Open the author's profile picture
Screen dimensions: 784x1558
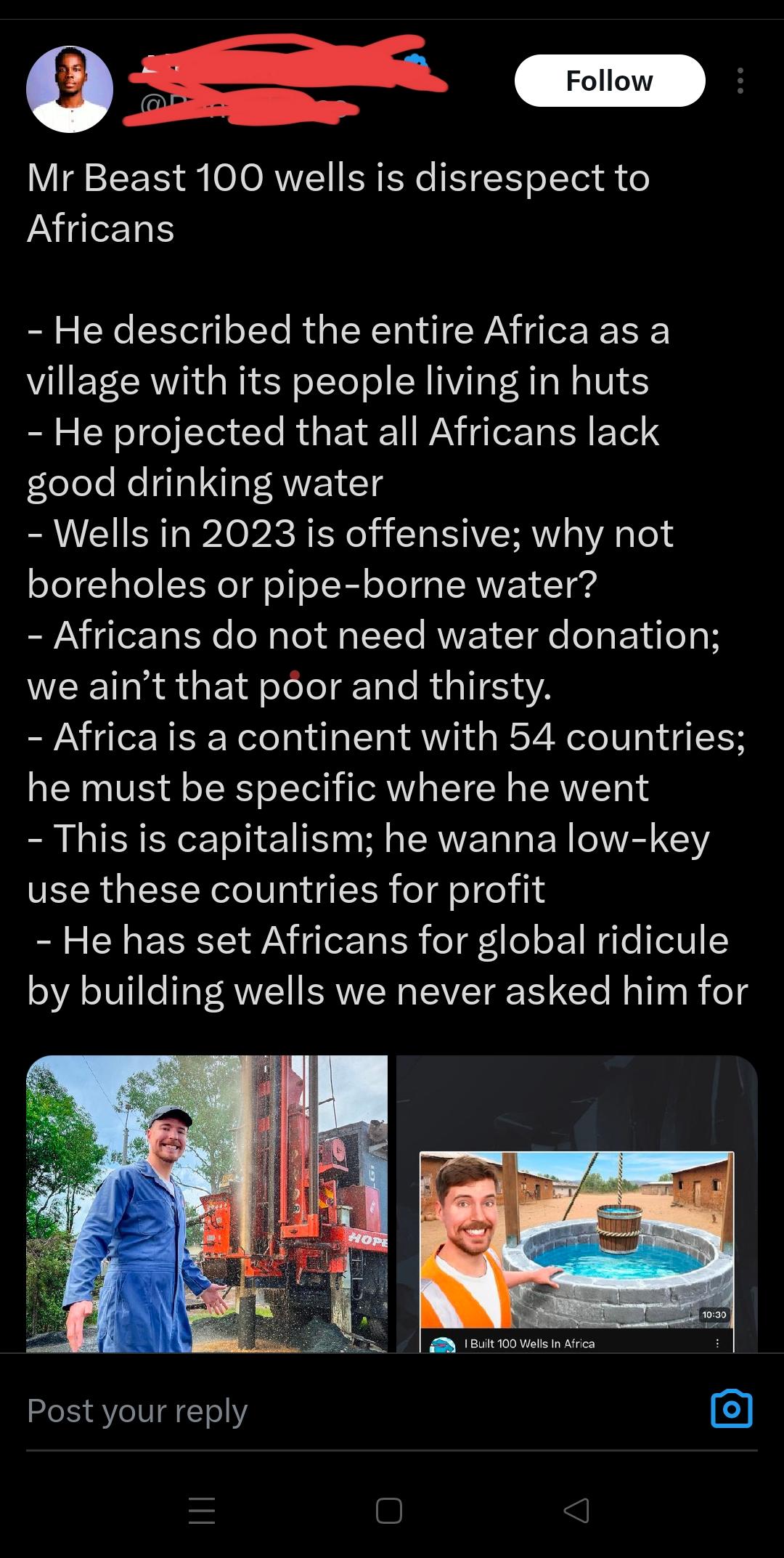click(70, 89)
